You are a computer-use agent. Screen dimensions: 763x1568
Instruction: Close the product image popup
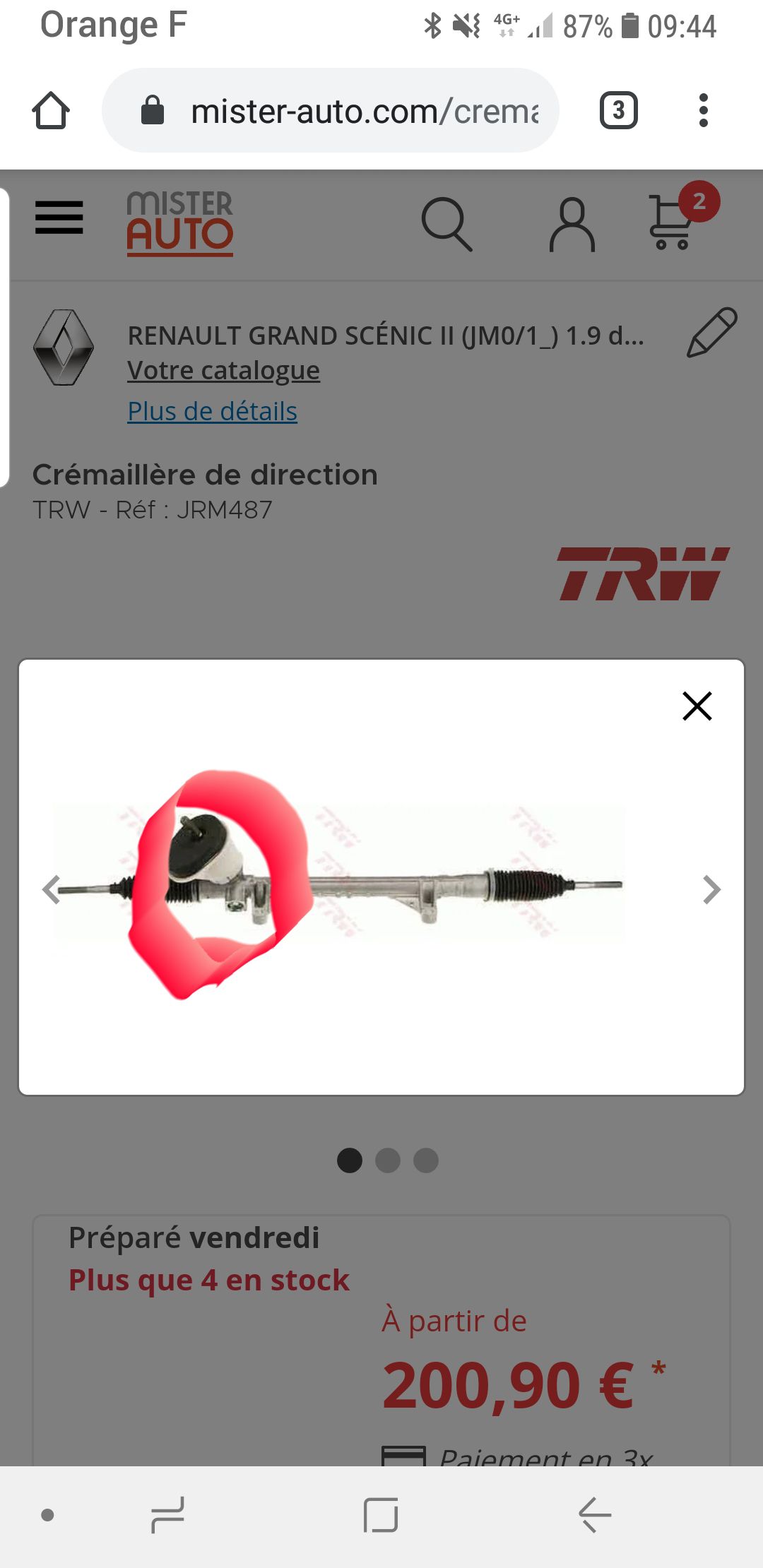click(x=697, y=706)
